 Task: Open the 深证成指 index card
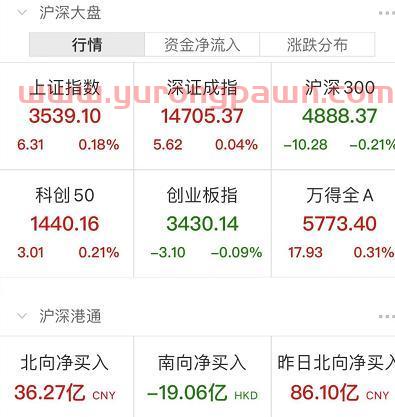tap(202, 116)
